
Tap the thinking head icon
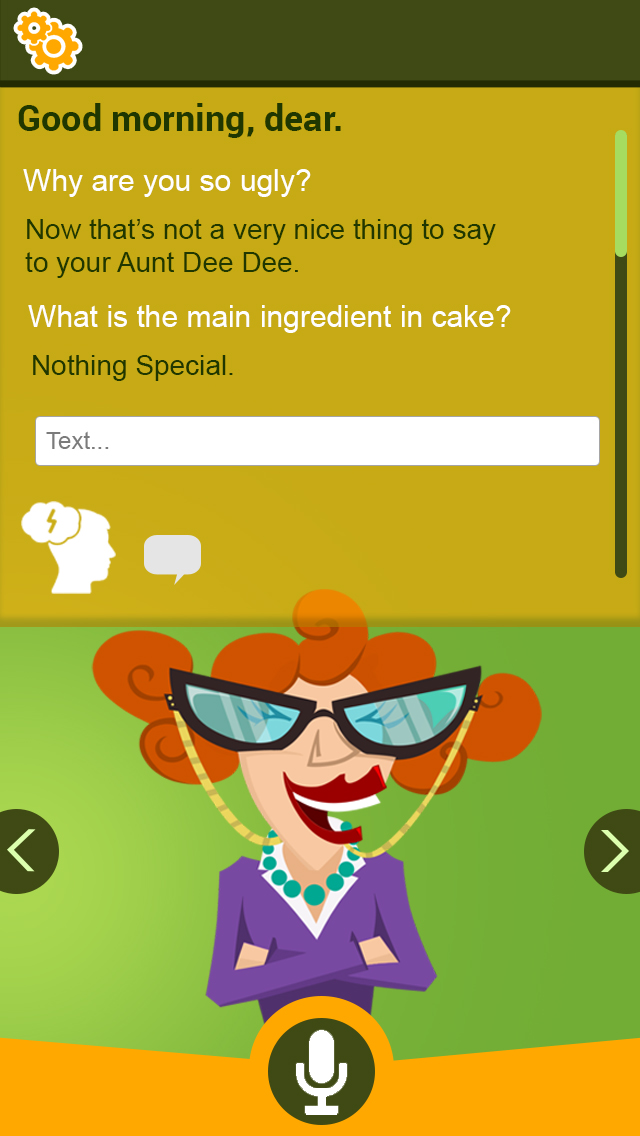click(x=69, y=547)
